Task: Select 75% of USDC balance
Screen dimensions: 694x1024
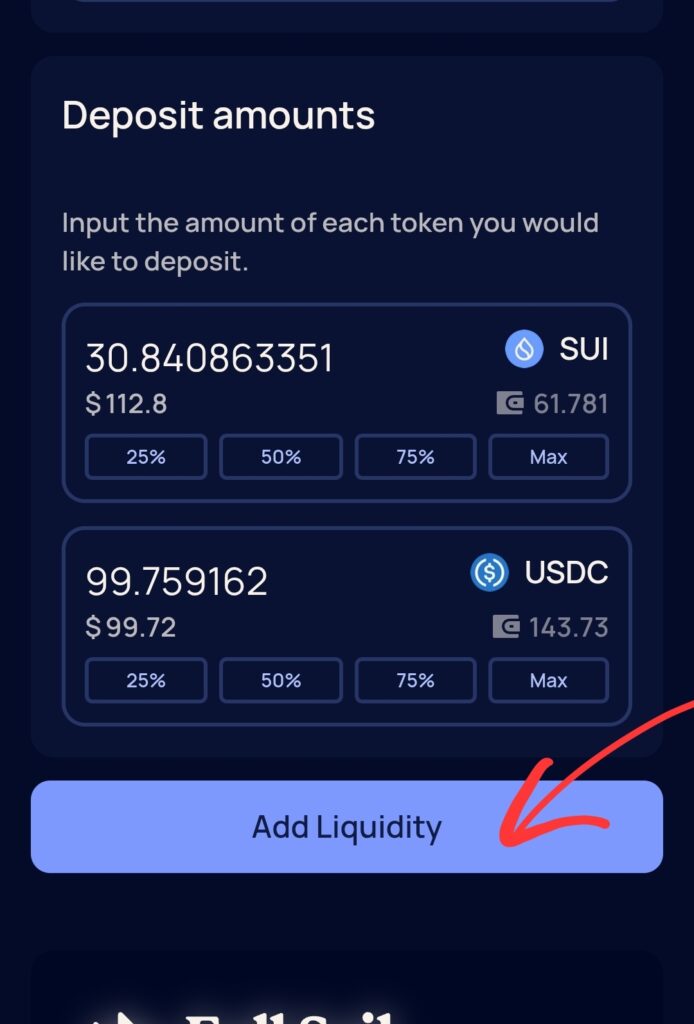Action: 415,680
